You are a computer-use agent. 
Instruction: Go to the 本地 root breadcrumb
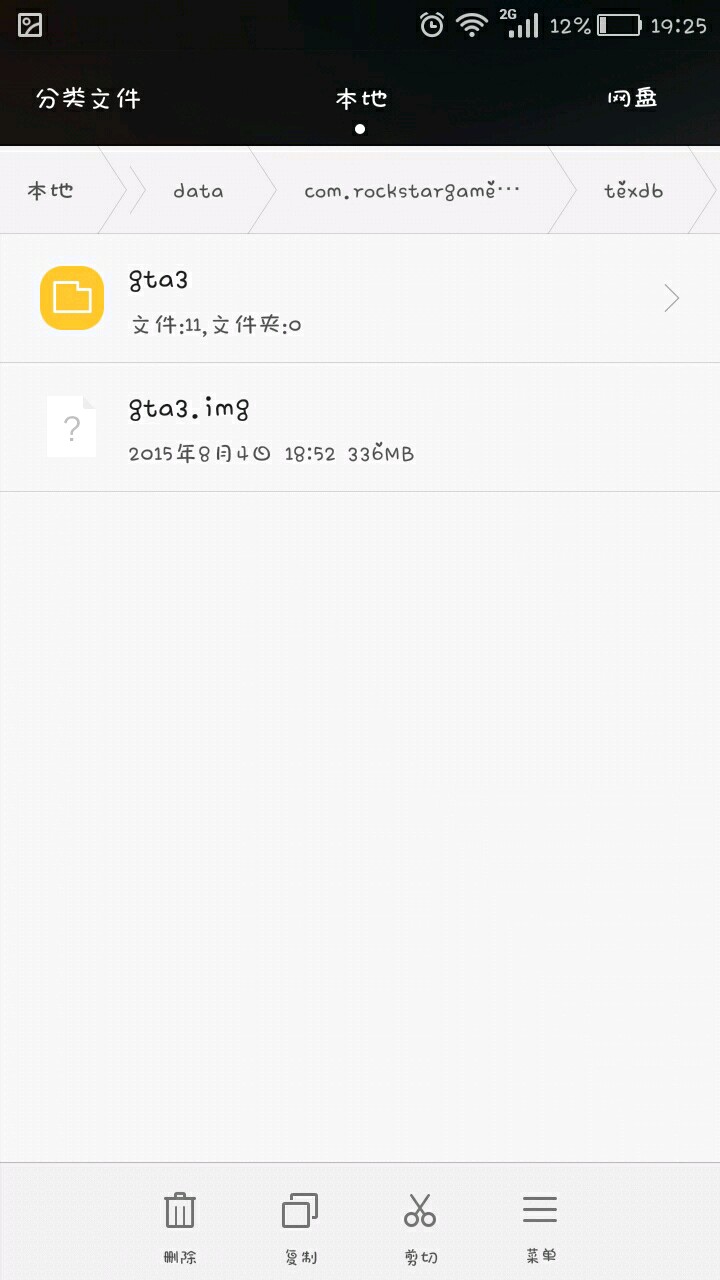point(50,190)
